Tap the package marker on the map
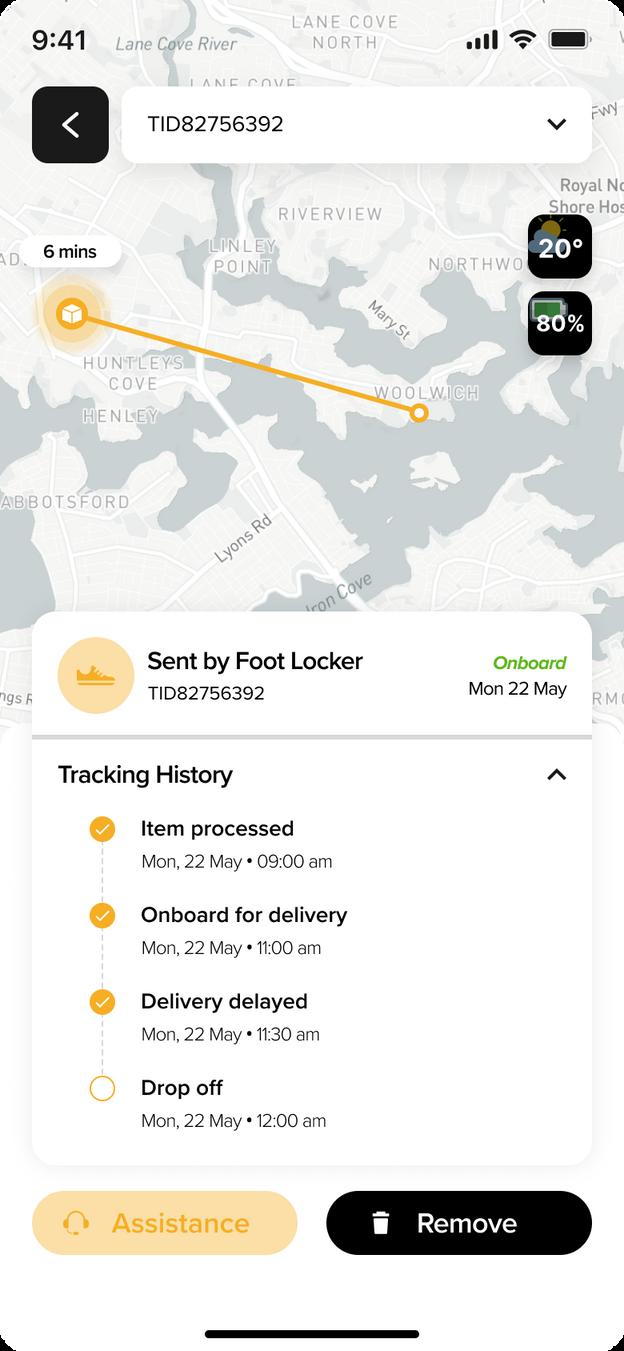Image resolution: width=624 pixels, height=1351 pixels. pos(71,315)
